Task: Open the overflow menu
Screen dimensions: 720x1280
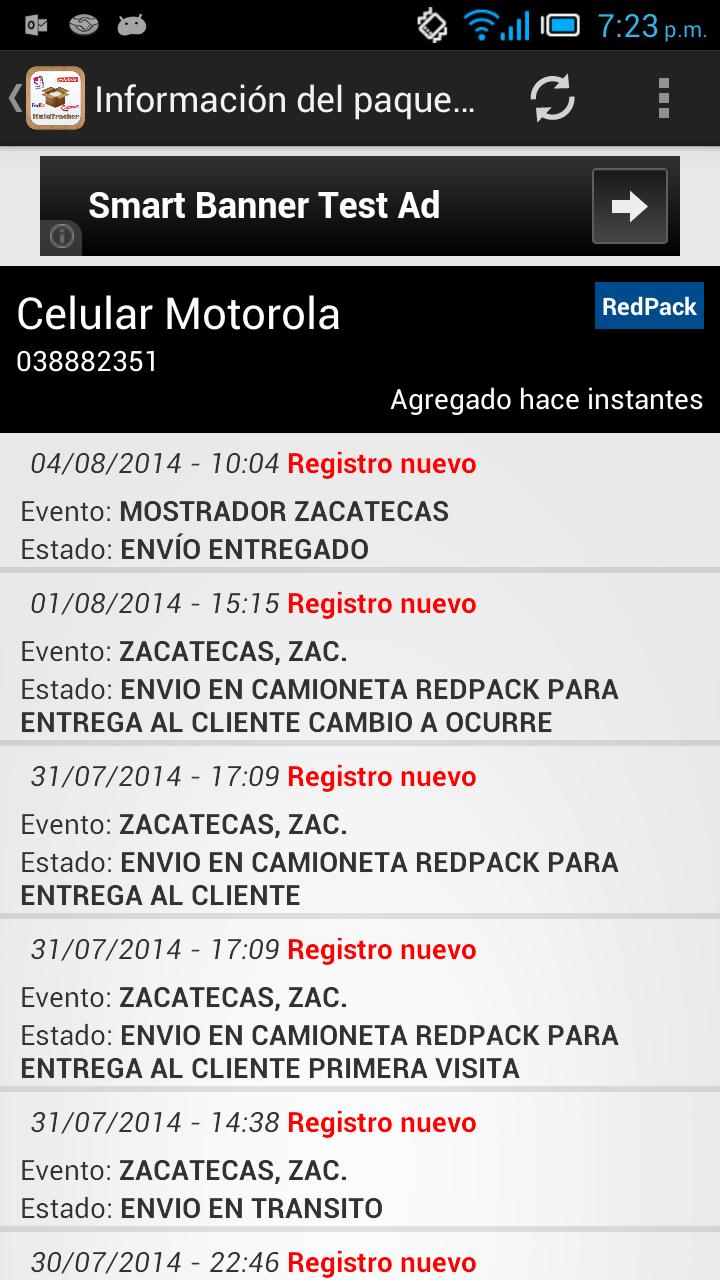Action: point(663,98)
